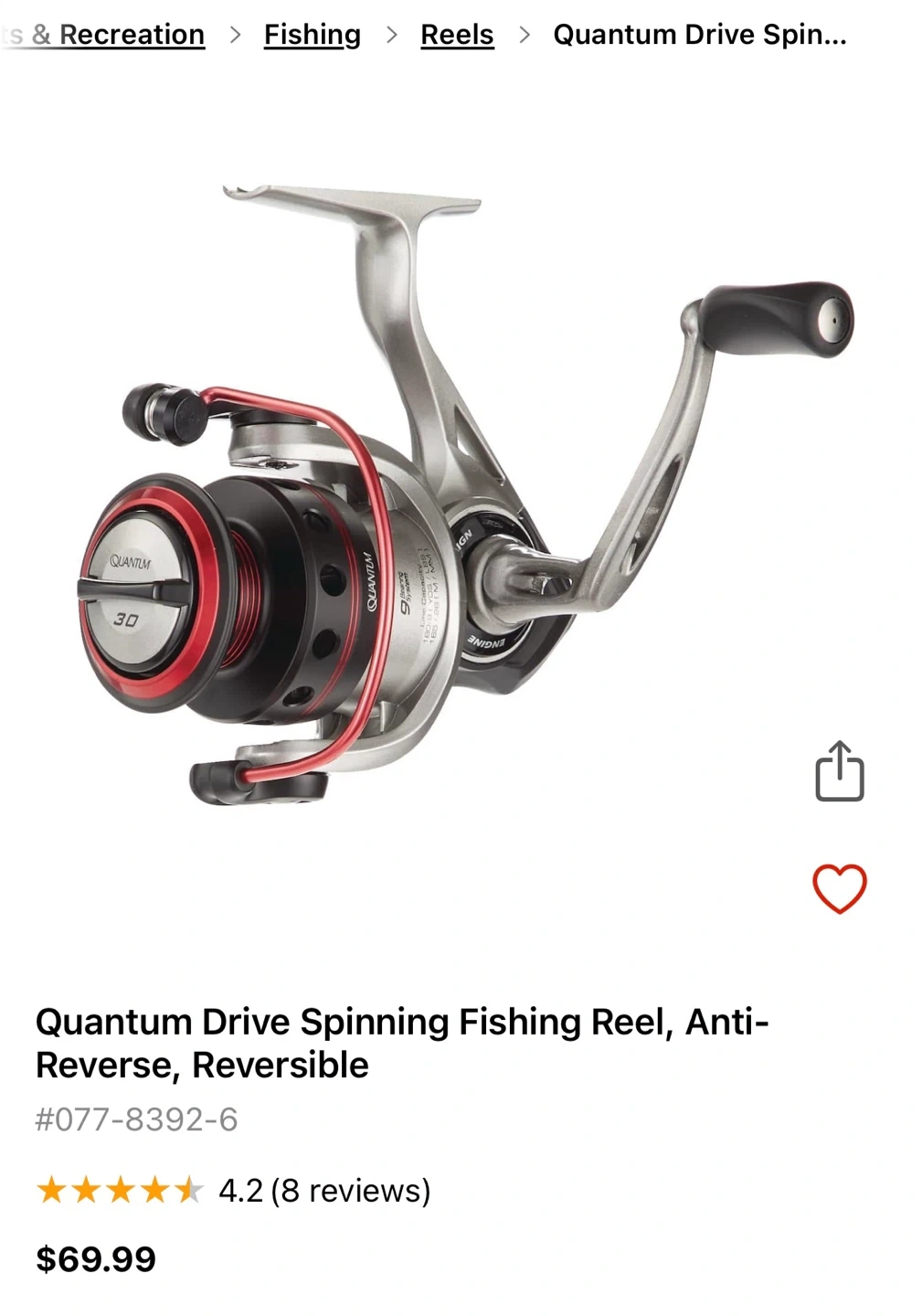Open the Sports & Recreation breadcrumb link
922x1316 pixels.
point(103,35)
